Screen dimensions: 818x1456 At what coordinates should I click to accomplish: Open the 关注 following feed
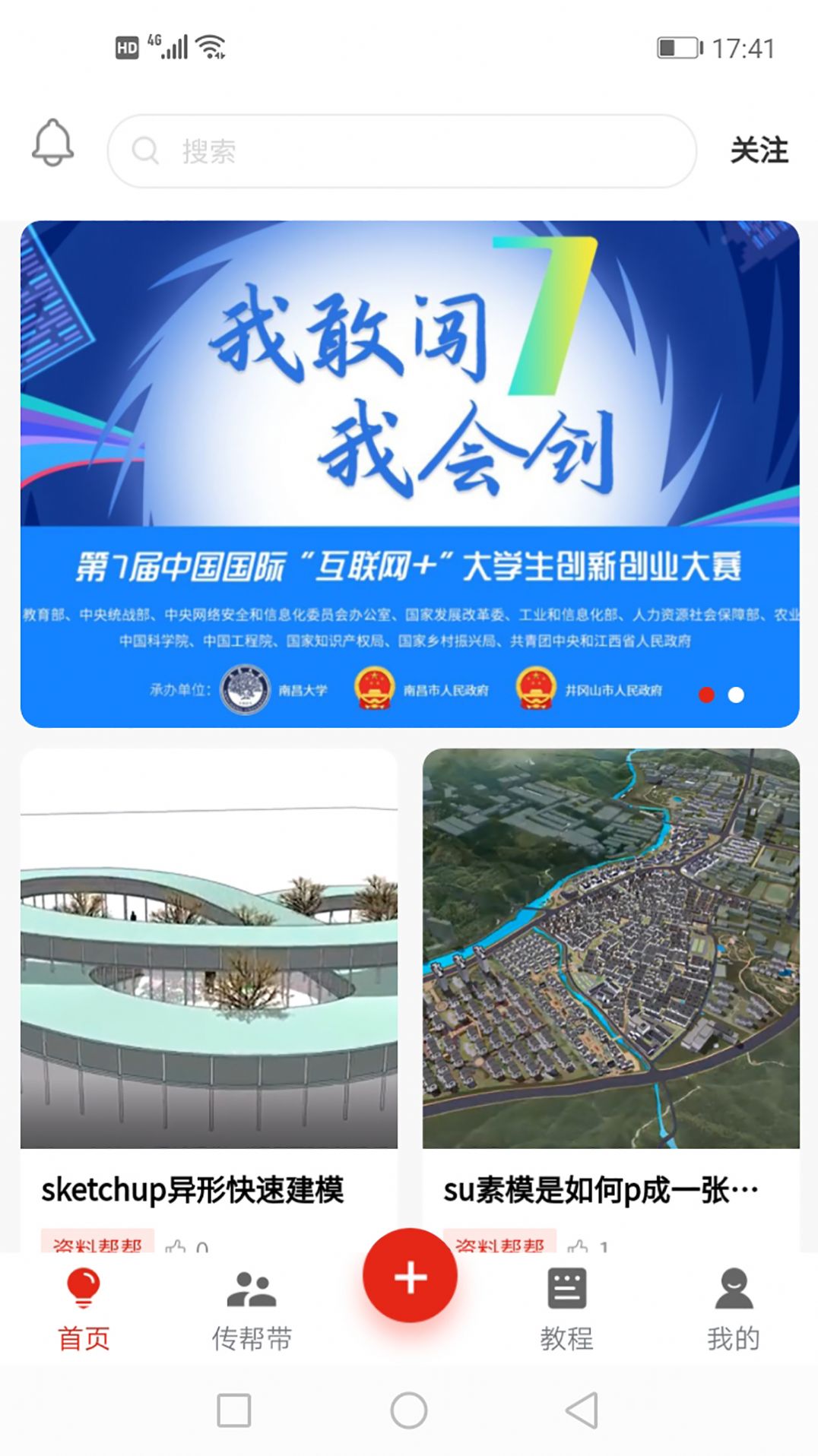point(759,150)
